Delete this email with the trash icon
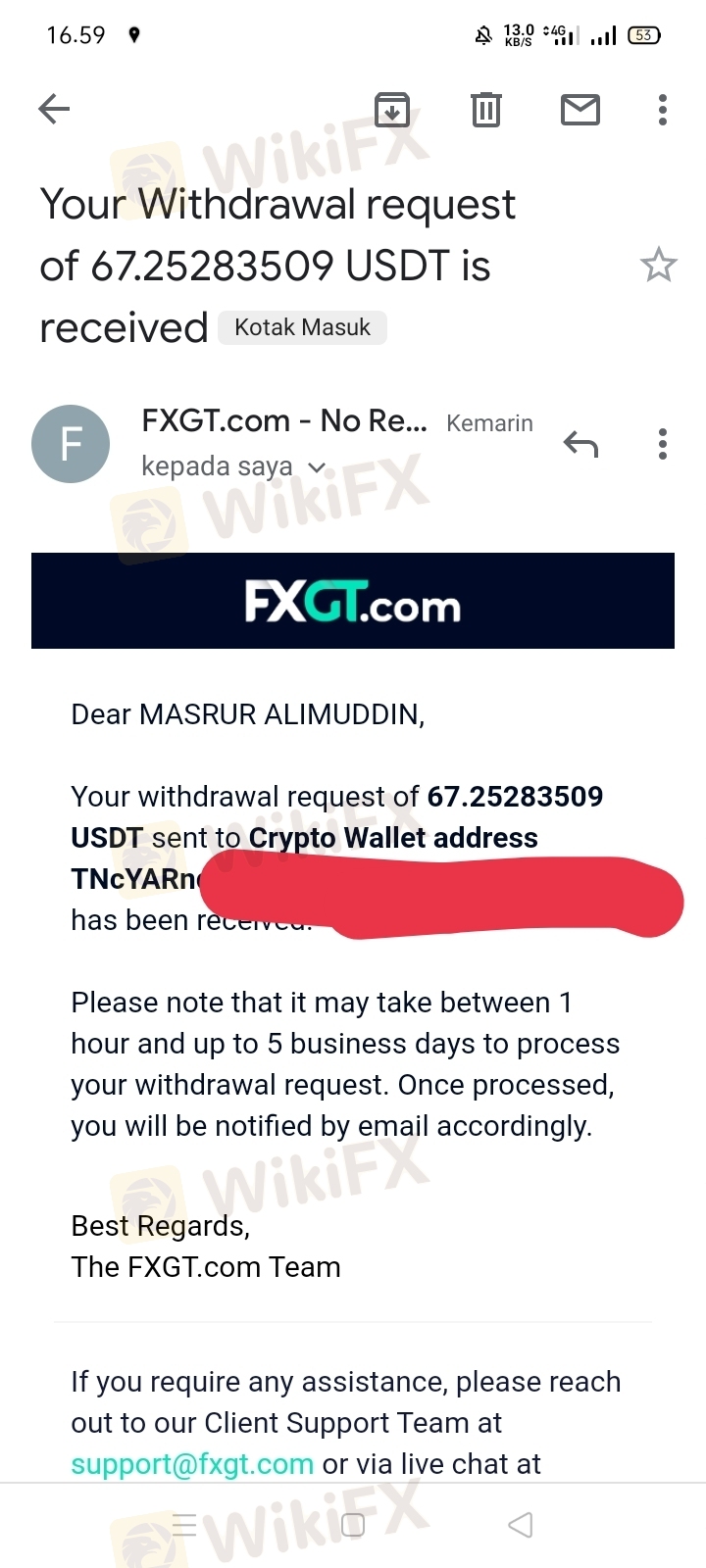706x1568 pixels. click(x=486, y=110)
